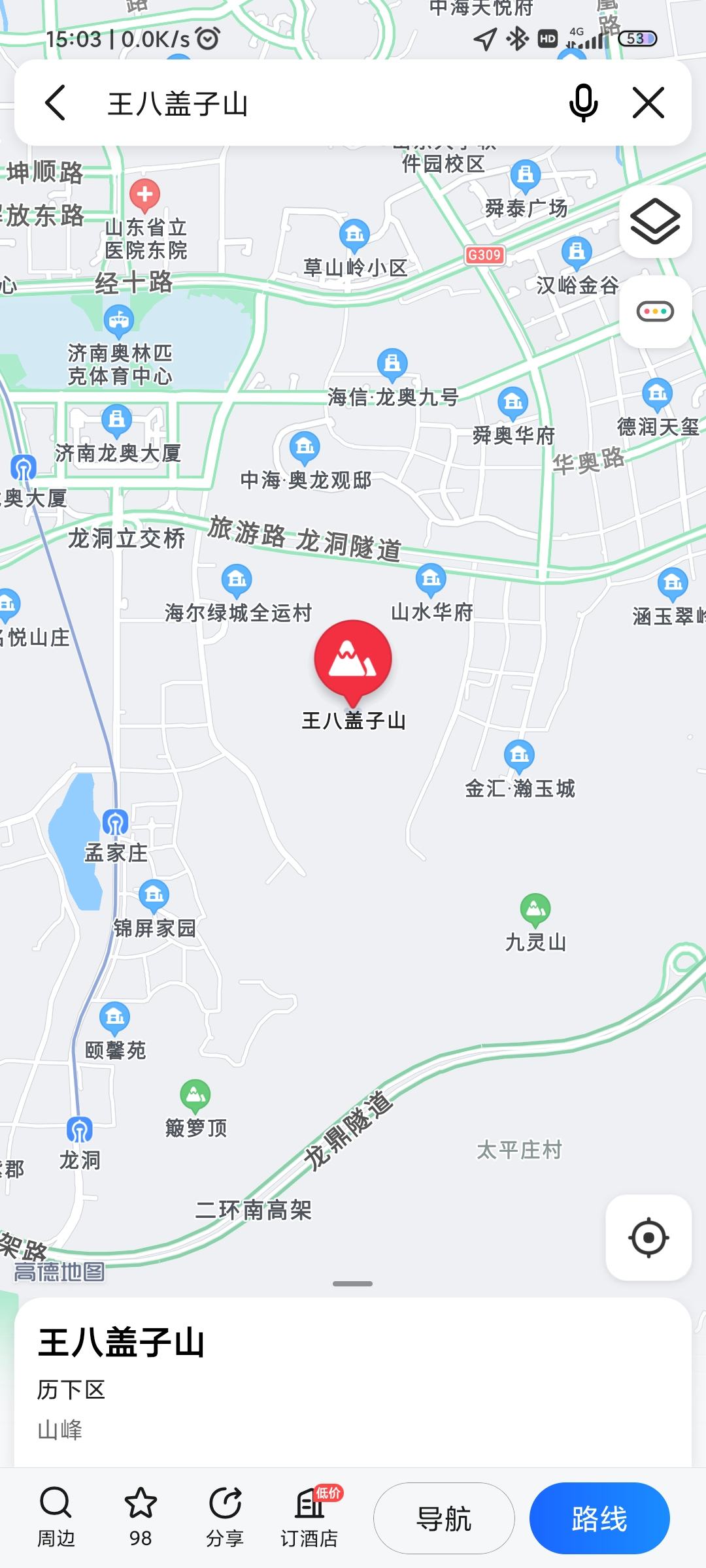Open 订酒店 hotel booking
Viewport: 706px width, 1568px height.
click(309, 1517)
